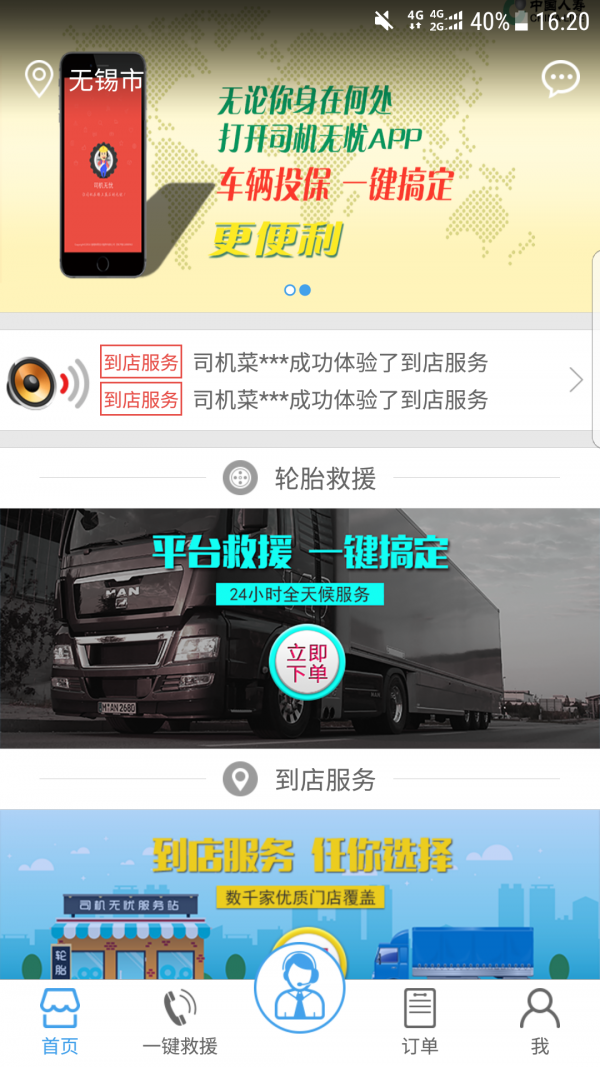
Task: Switch to the 一键救援 tab
Action: [180, 1022]
